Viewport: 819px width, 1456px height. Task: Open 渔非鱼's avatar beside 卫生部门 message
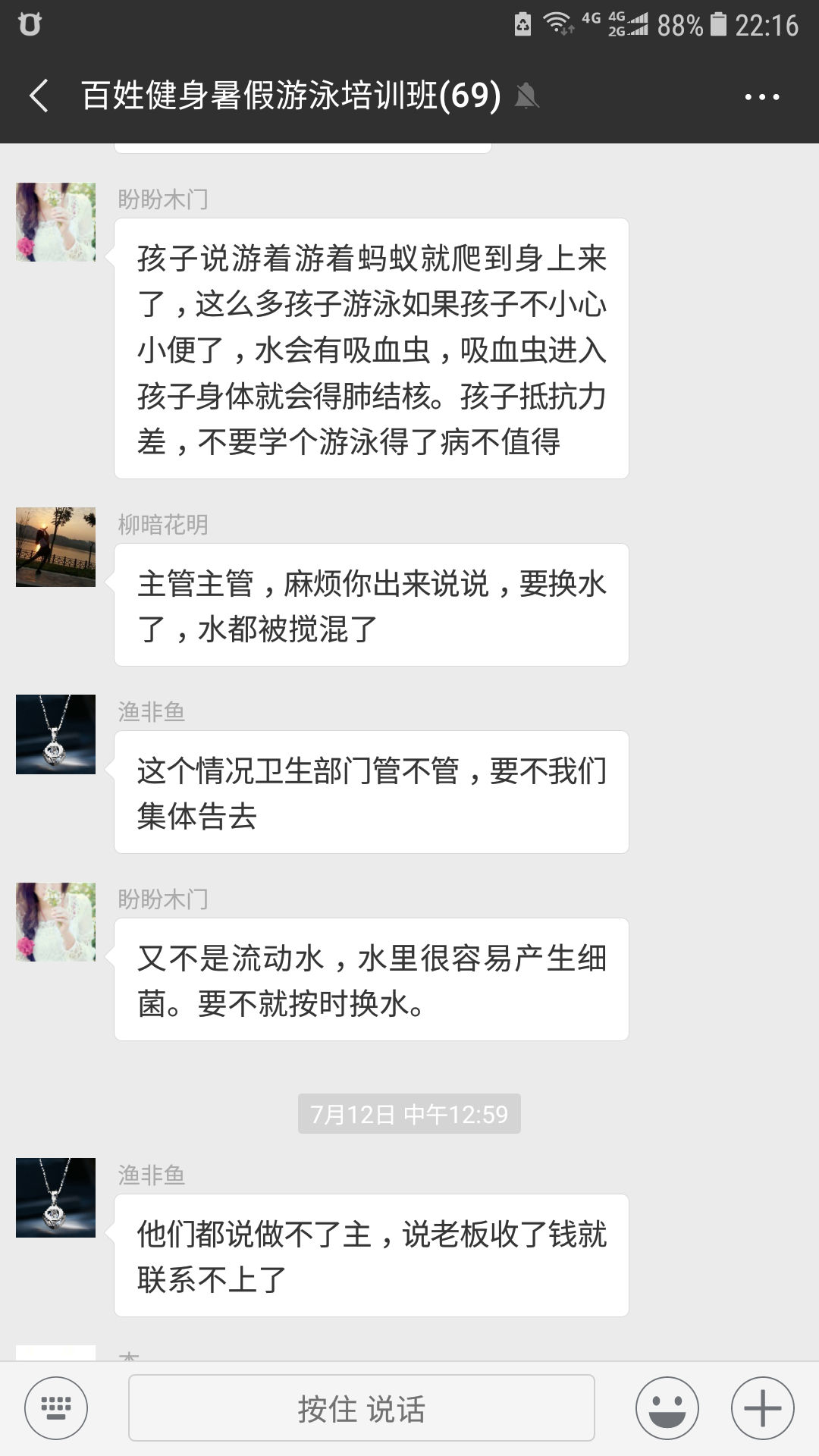pyautogui.click(x=56, y=734)
